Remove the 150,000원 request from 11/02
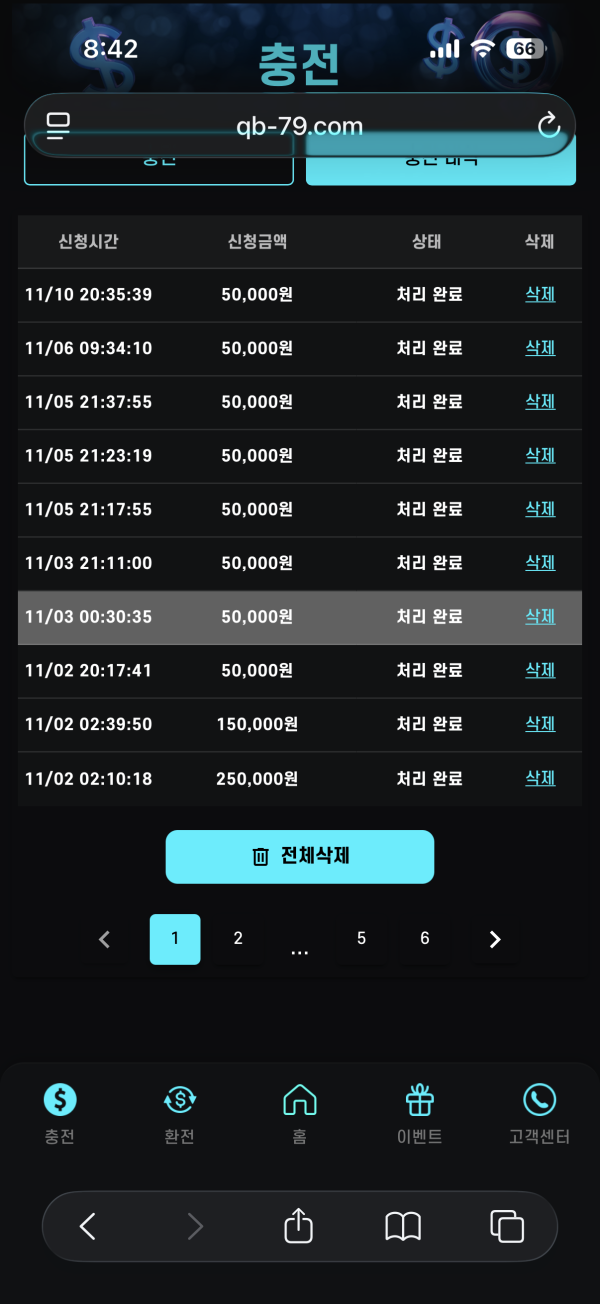This screenshot has height=1304, width=600. 540,724
